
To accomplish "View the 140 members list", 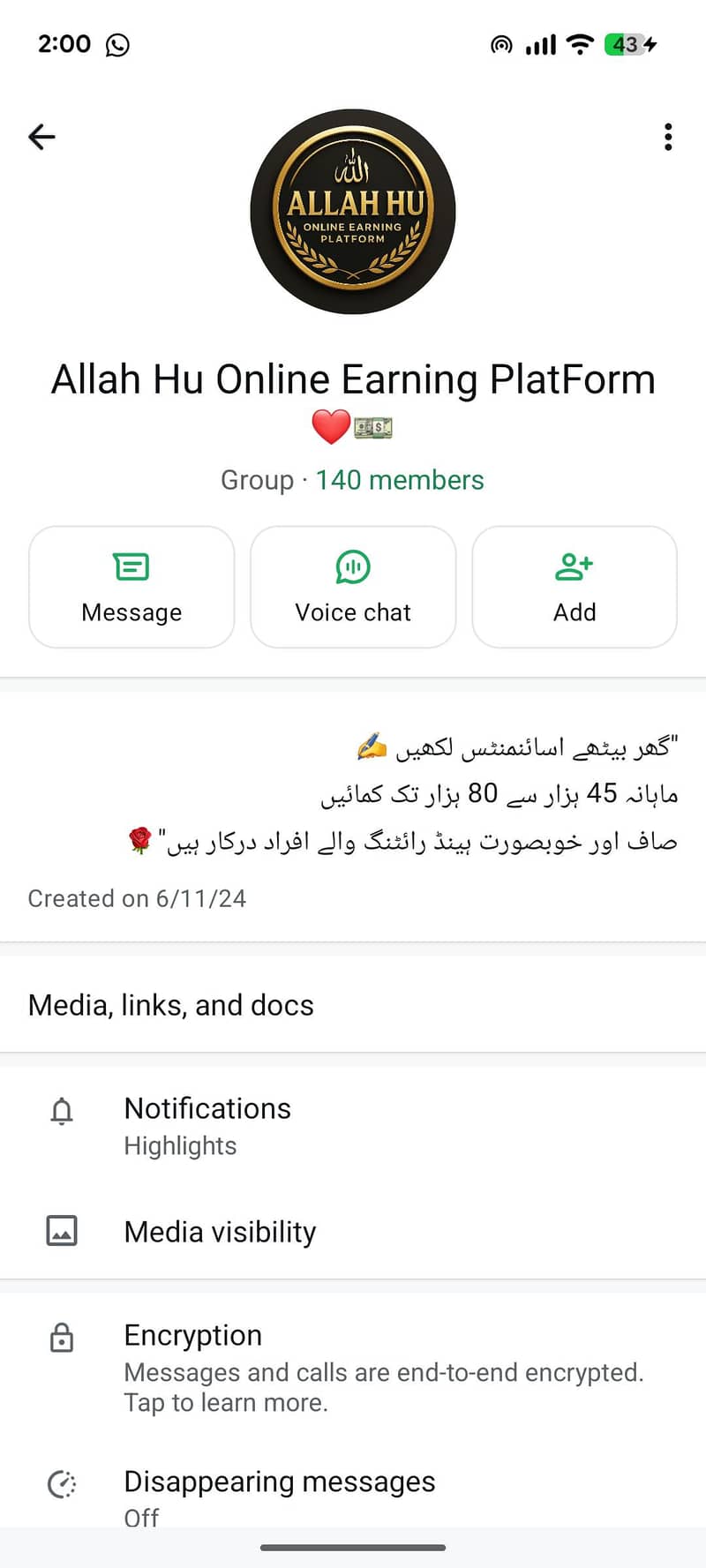I will (400, 480).
